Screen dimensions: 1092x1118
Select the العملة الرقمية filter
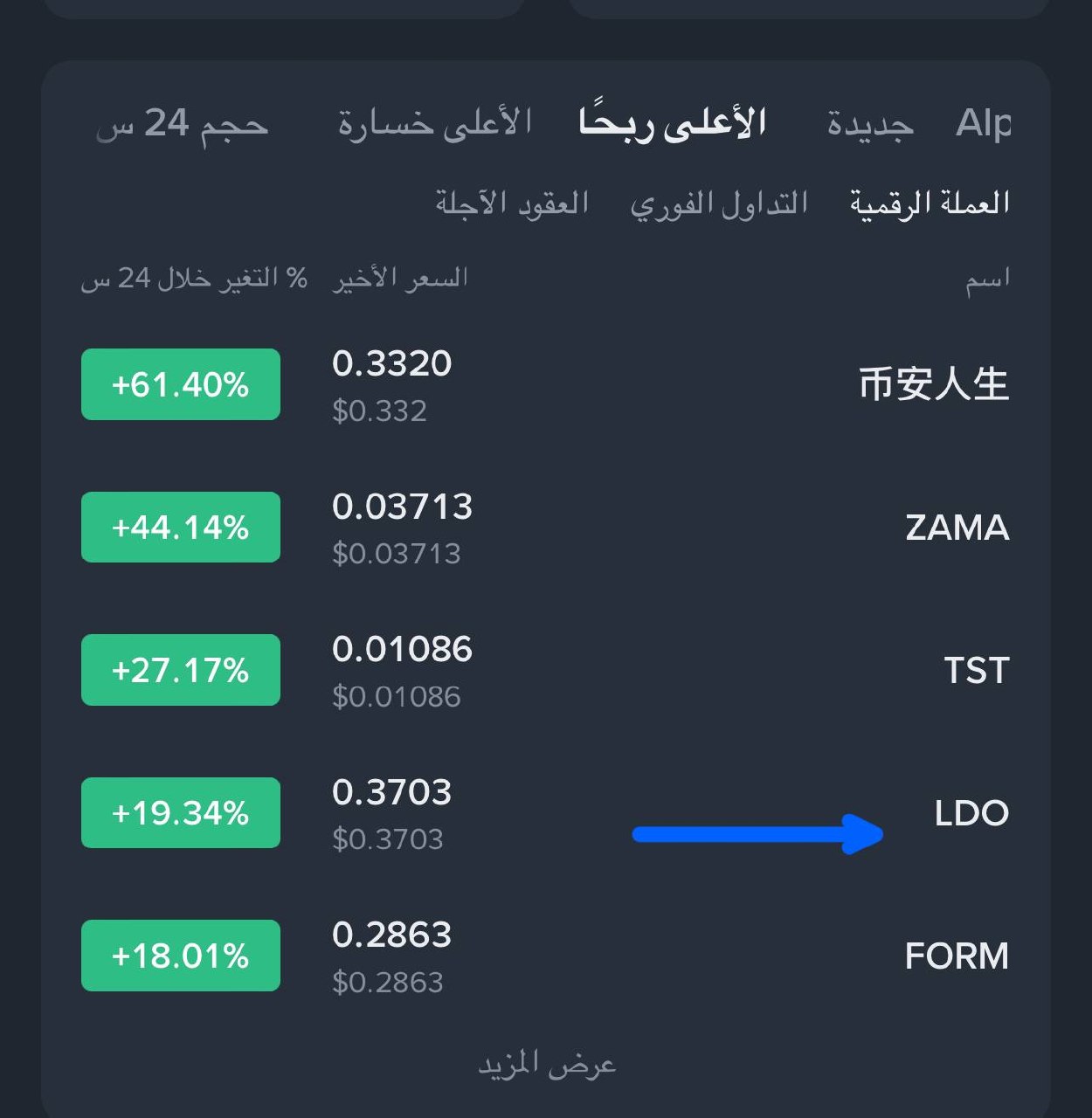930,204
